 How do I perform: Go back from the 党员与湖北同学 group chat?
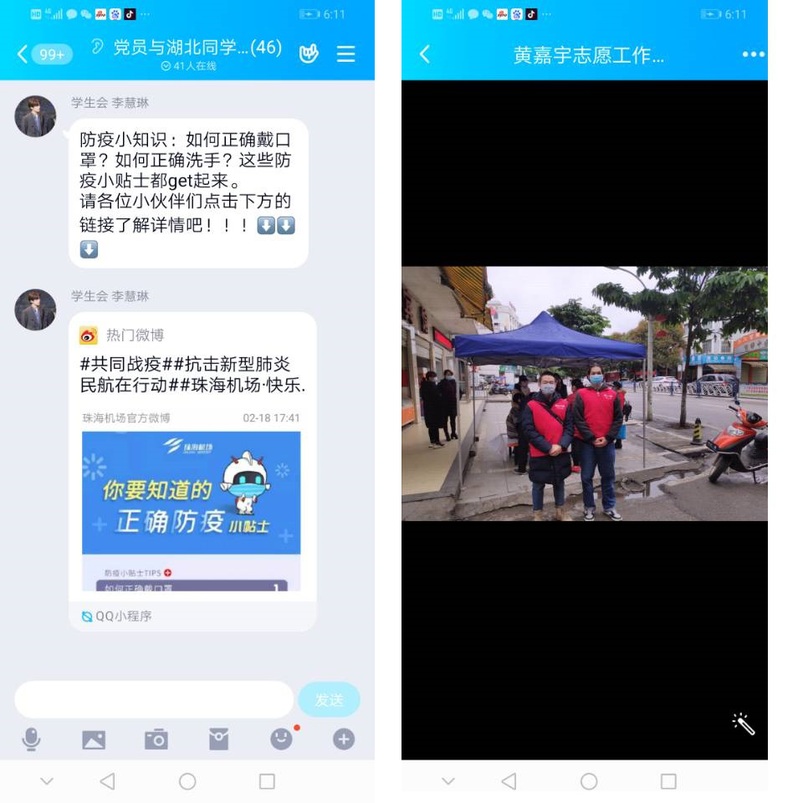(24, 54)
